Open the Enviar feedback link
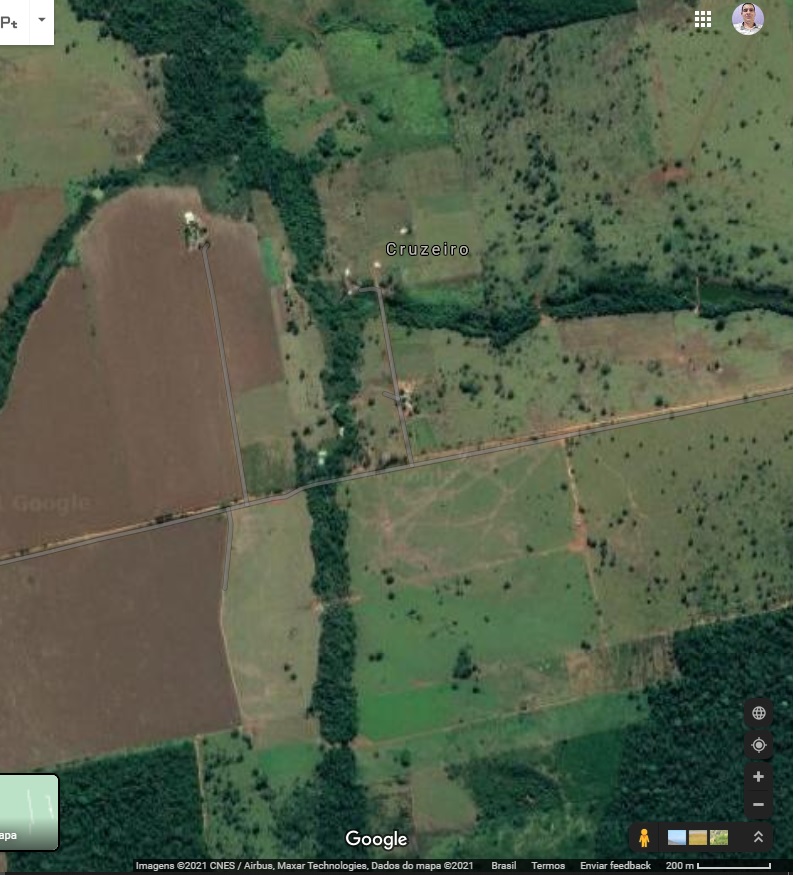 point(615,866)
